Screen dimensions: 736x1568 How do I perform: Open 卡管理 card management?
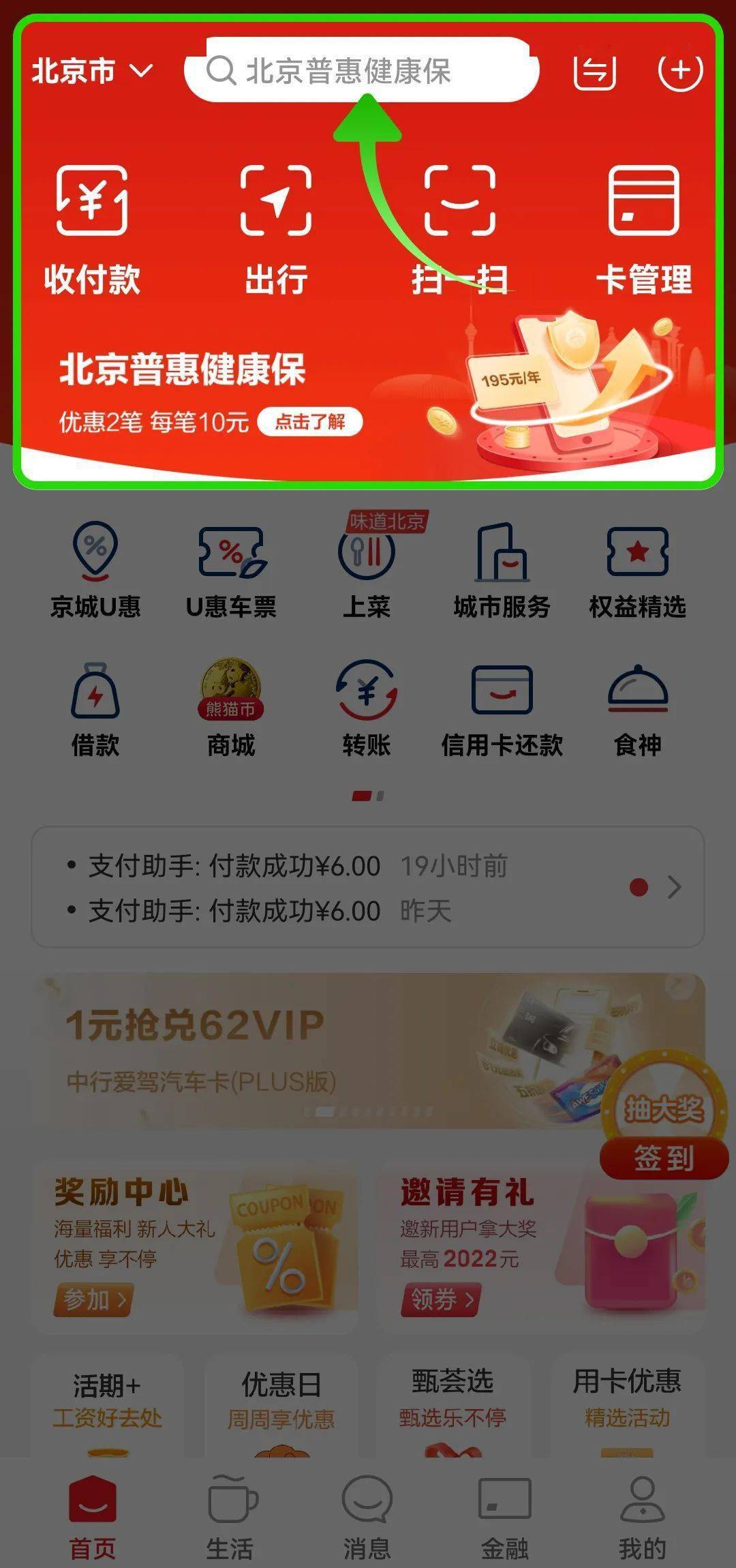pos(643,228)
